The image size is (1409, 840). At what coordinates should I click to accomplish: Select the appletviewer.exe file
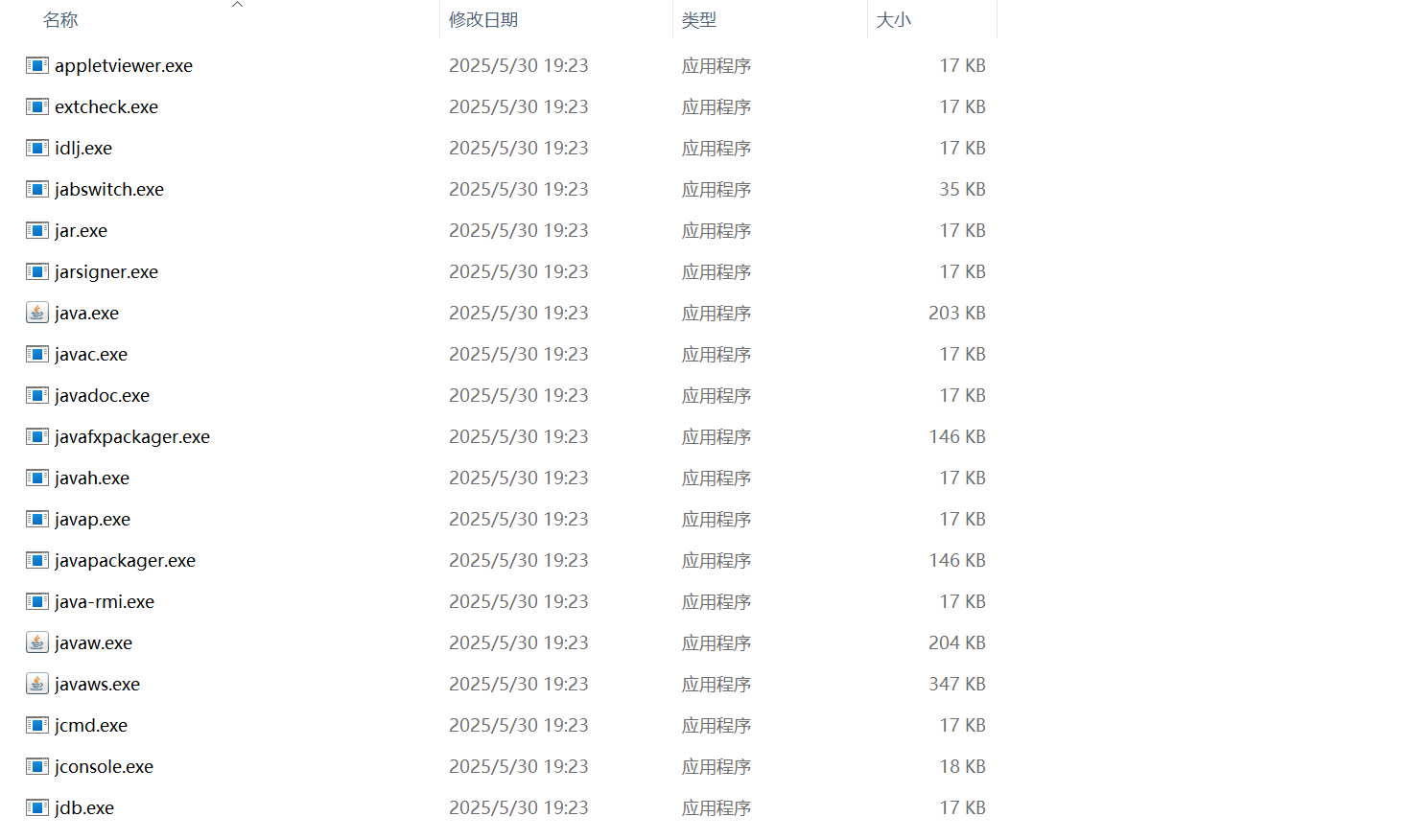(123, 66)
